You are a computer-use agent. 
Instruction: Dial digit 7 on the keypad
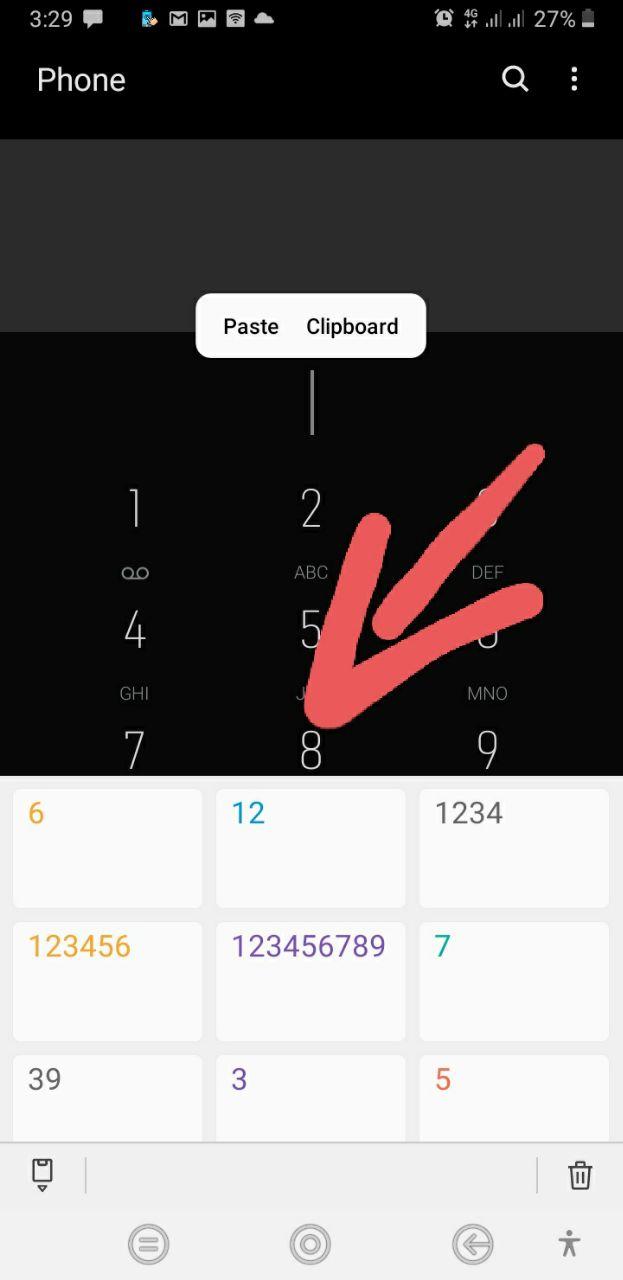point(135,748)
